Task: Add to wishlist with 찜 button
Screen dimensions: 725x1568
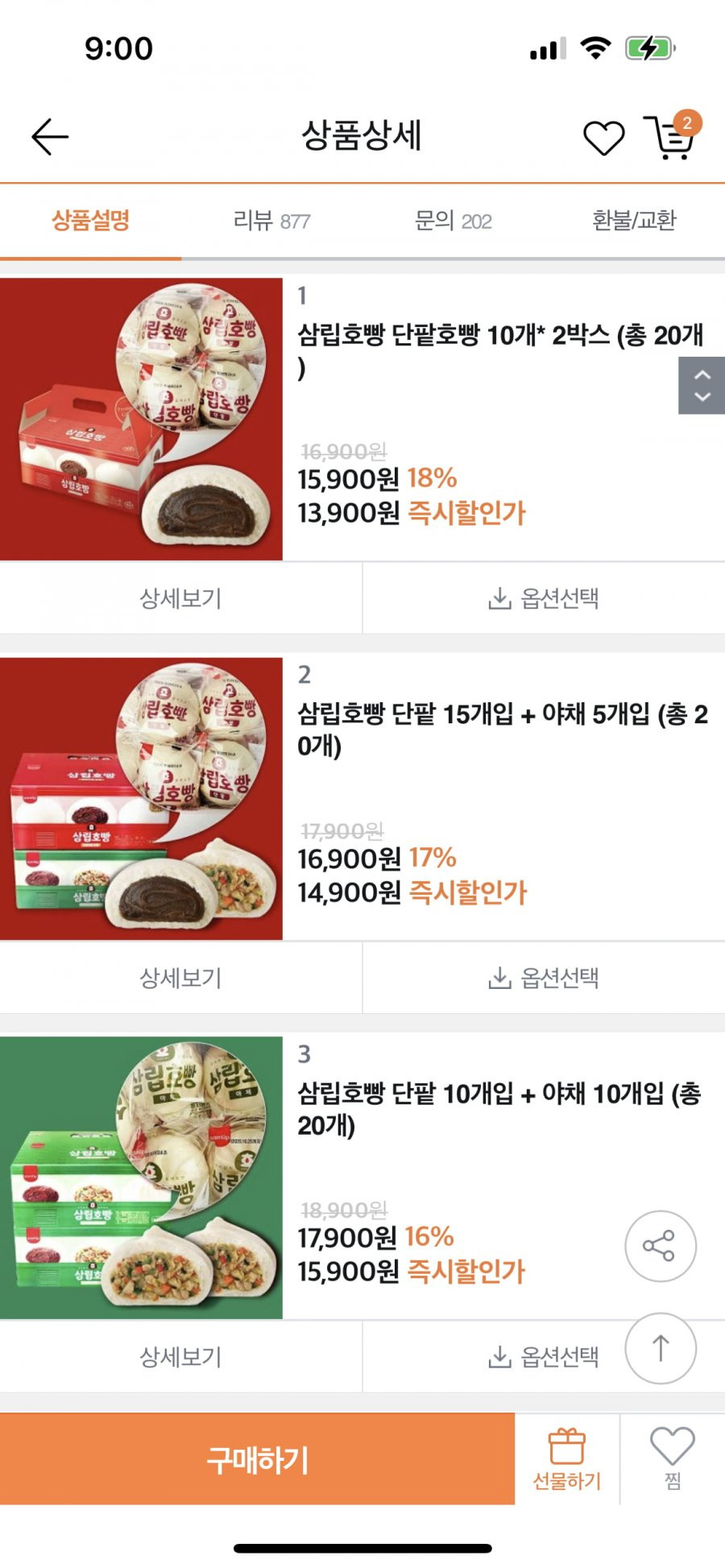Action: 673,1459
